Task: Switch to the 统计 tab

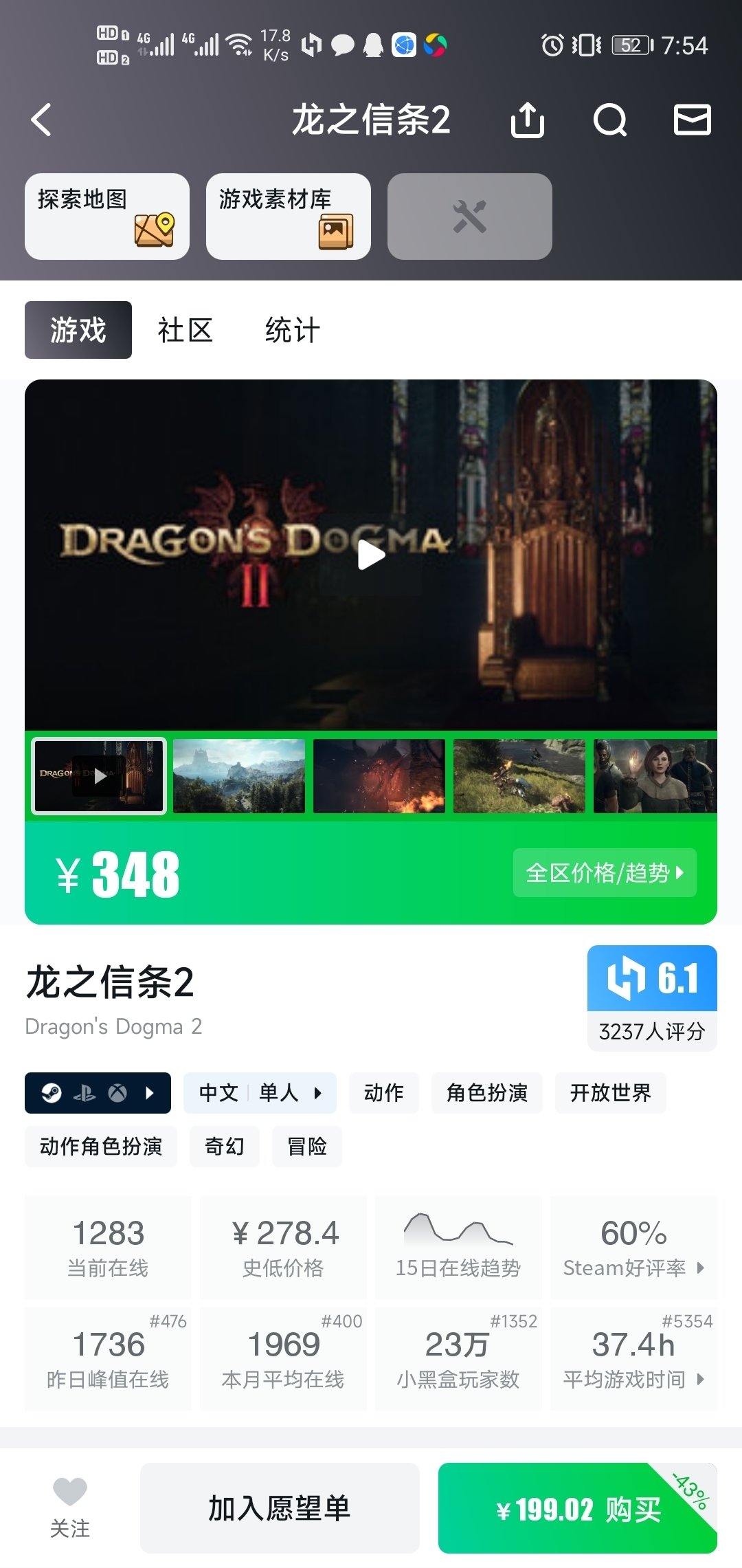Action: (x=292, y=330)
